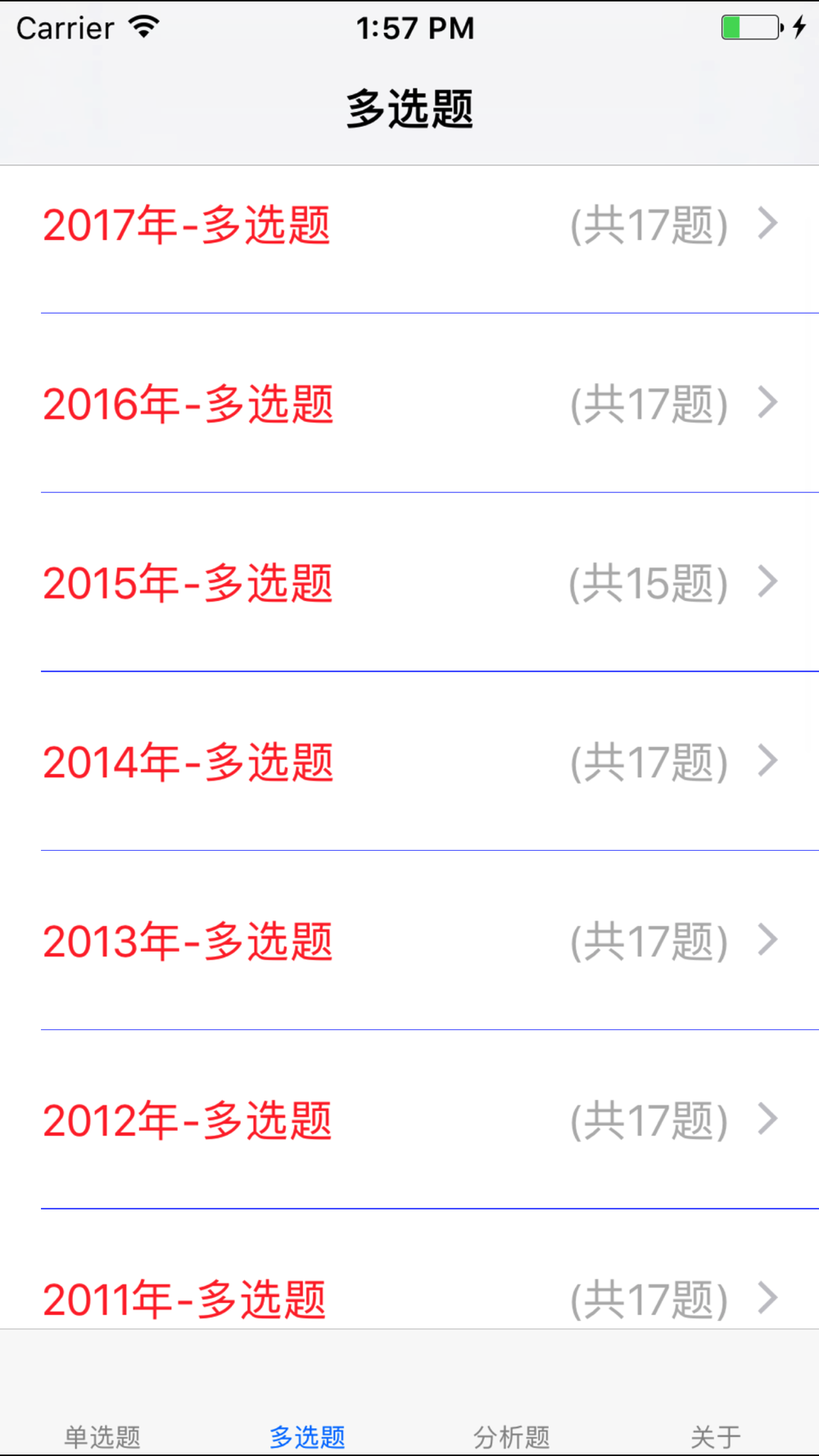Open the 2014年-多选题 row
The height and width of the screenshot is (1456, 819).
click(409, 762)
